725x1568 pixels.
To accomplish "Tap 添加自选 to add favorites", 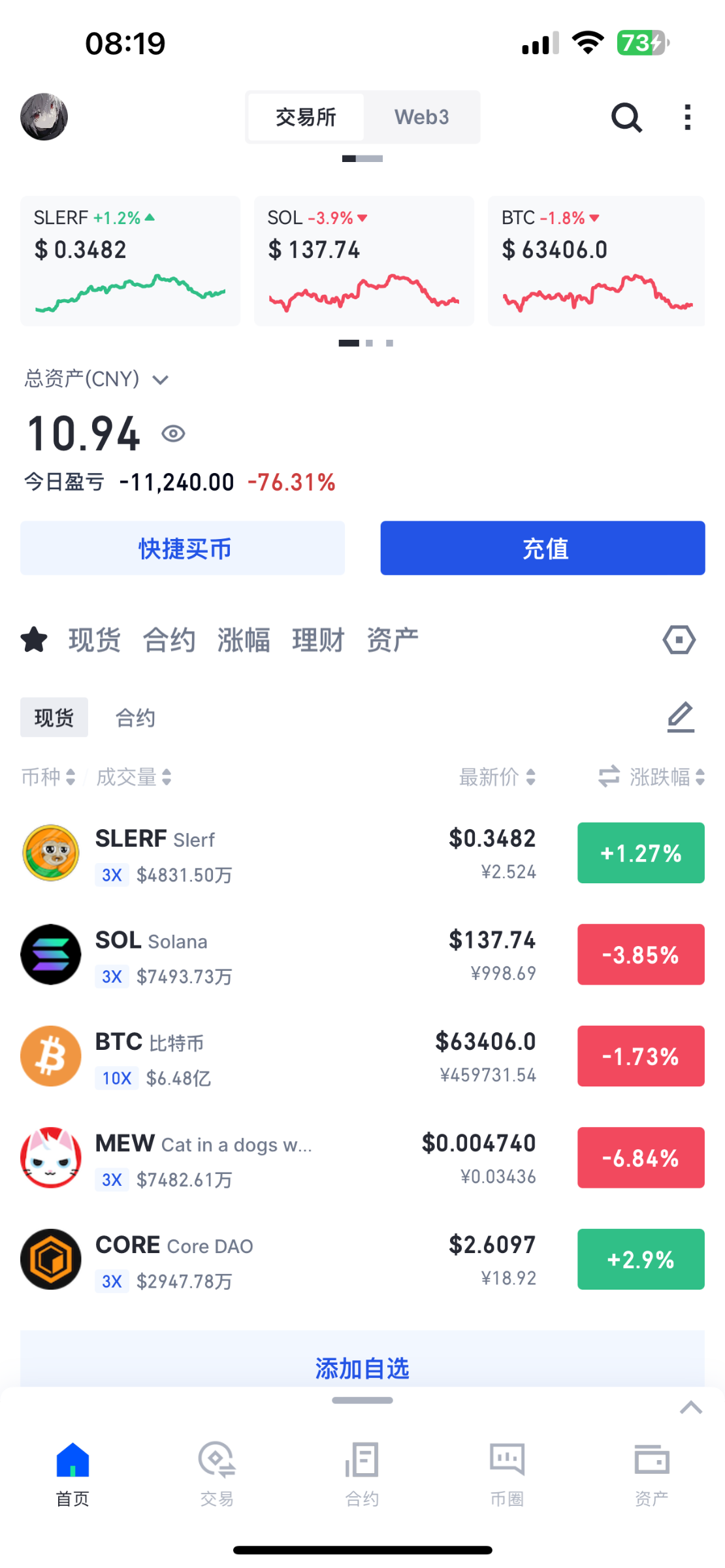I will click(362, 1367).
